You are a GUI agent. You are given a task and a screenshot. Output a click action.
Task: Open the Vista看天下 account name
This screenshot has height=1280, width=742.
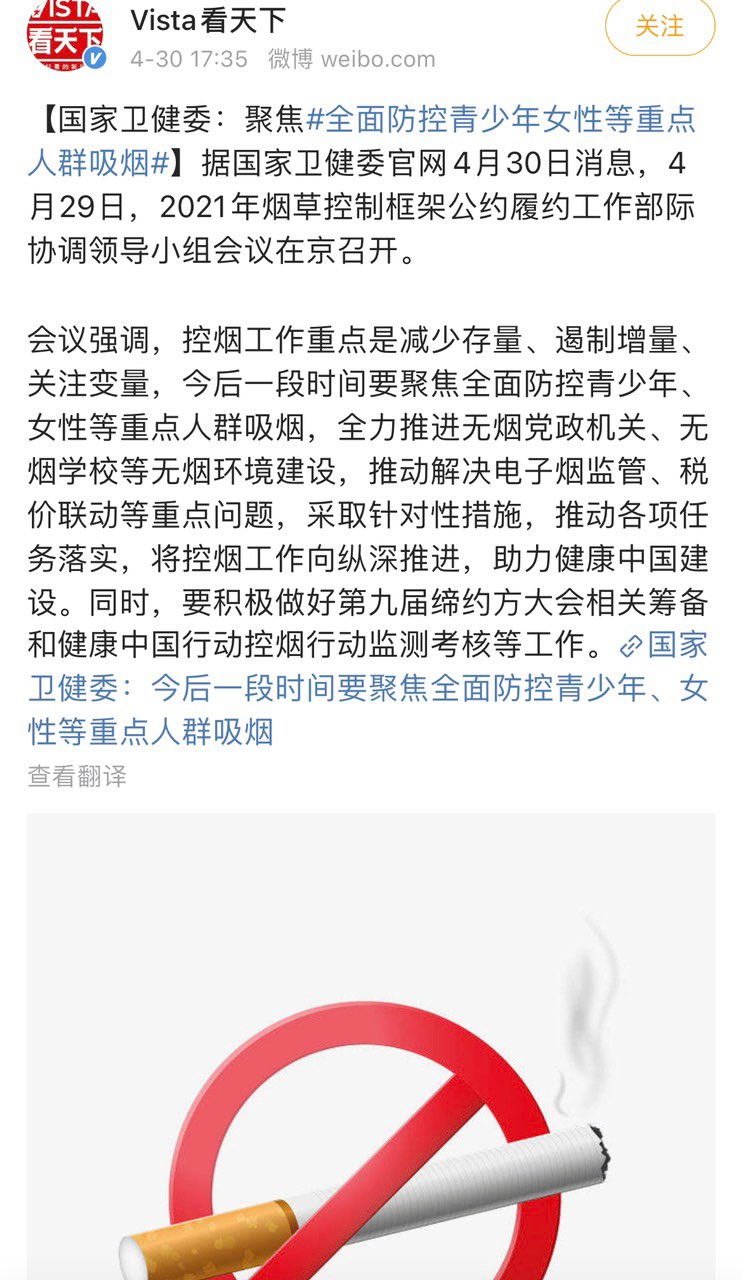(x=208, y=19)
